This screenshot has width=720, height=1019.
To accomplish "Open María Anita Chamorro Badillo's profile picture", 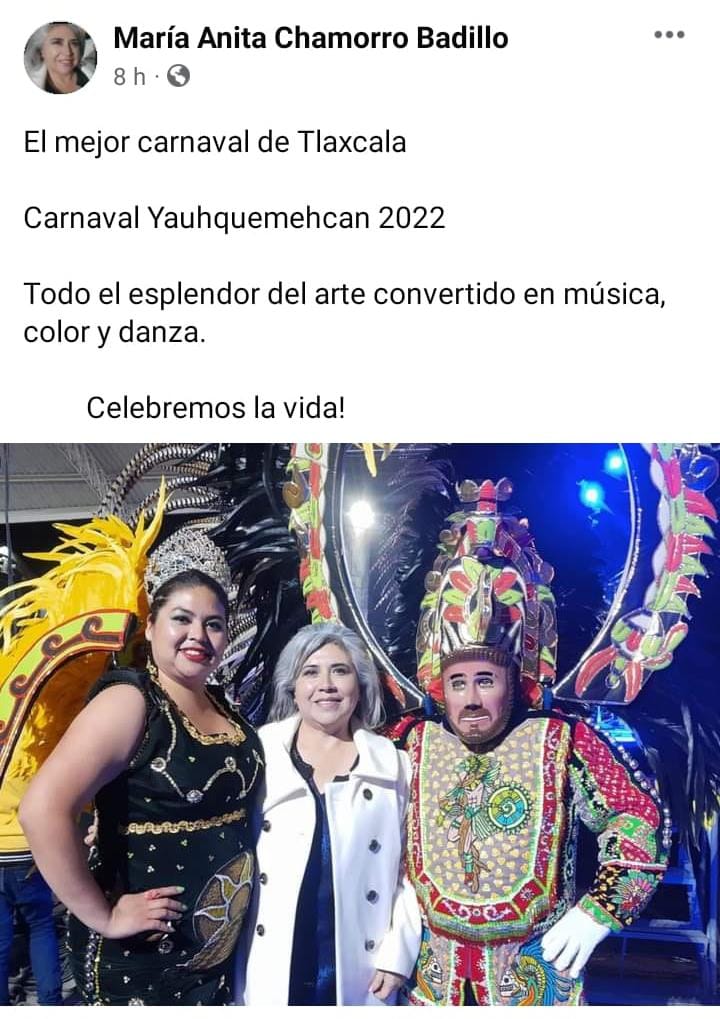I will [60, 57].
